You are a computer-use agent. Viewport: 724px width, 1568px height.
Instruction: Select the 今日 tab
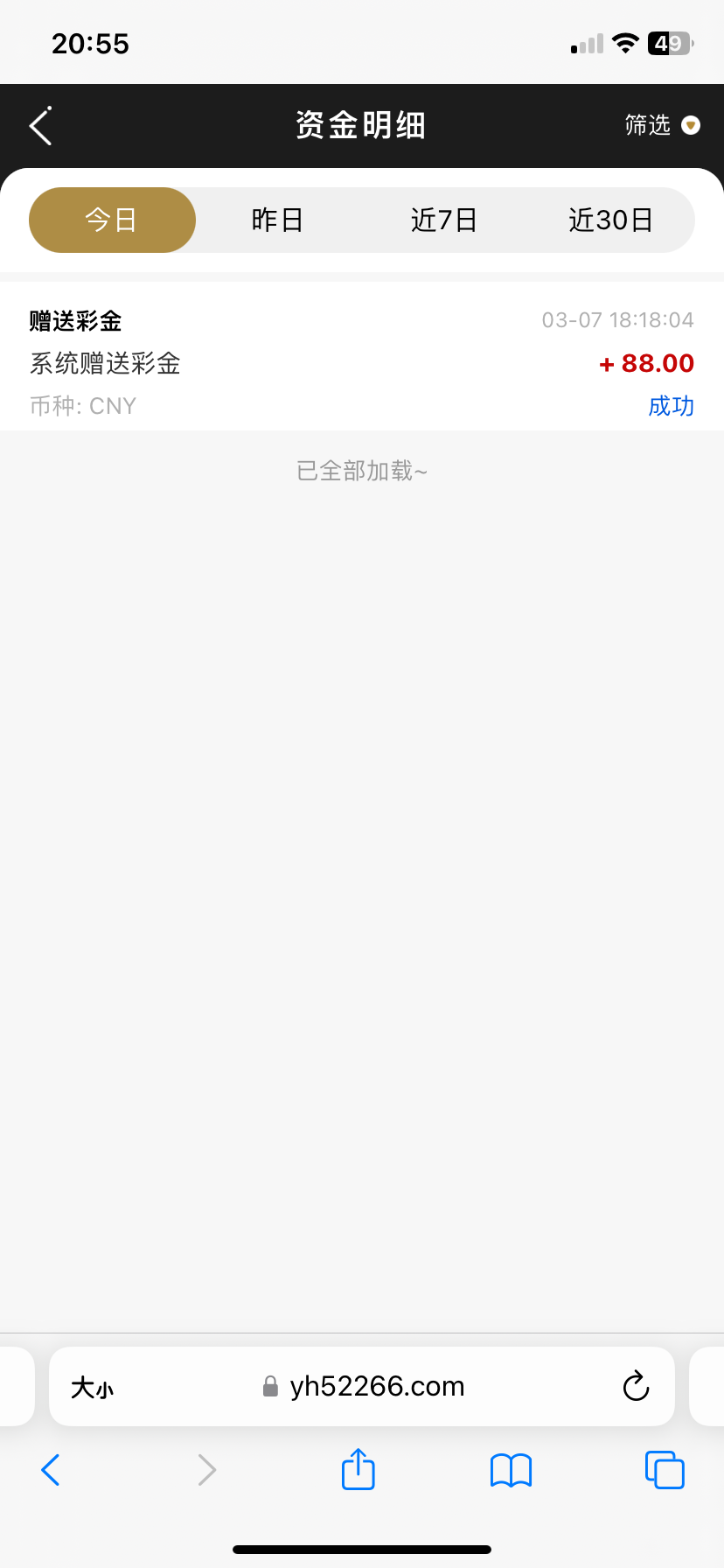pos(112,220)
